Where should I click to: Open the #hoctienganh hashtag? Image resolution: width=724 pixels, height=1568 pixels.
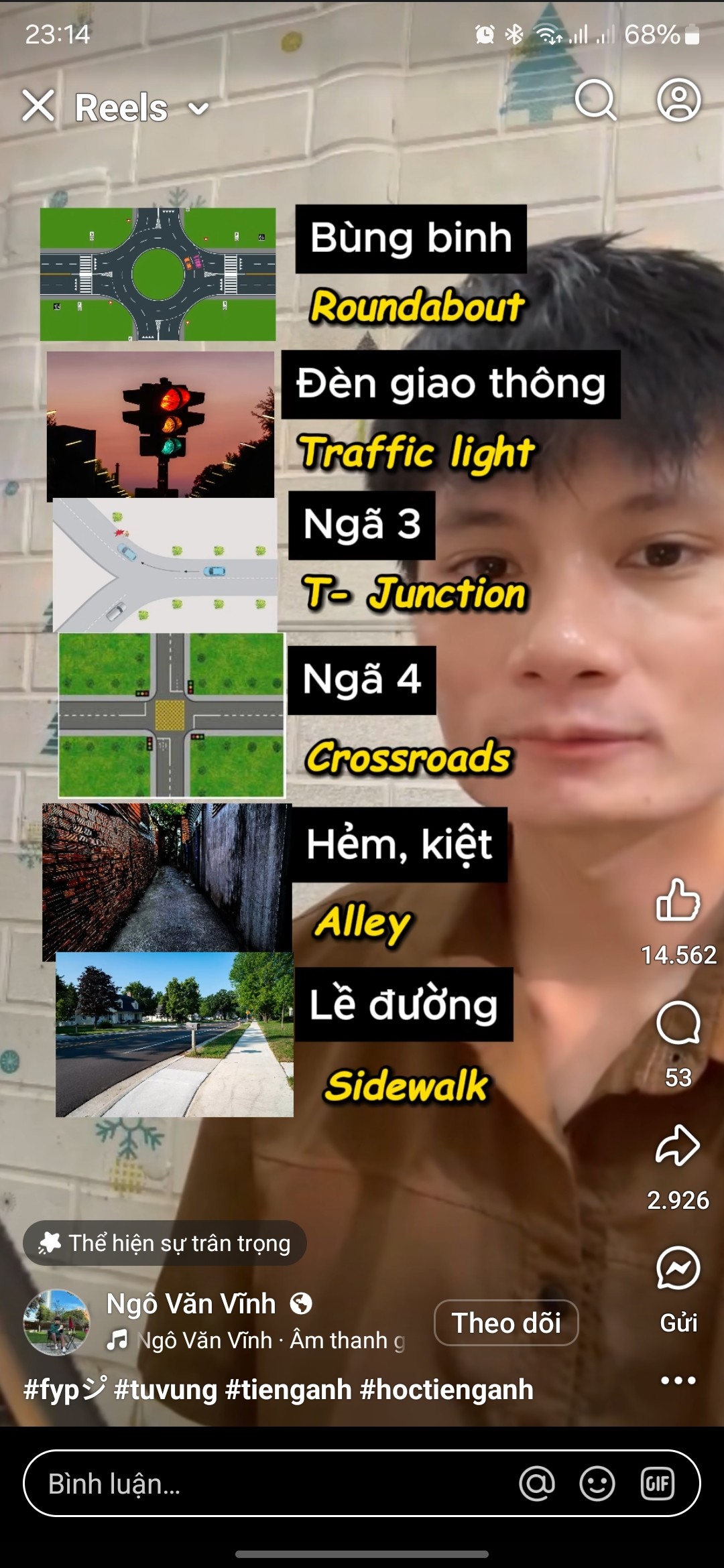coord(446,1390)
